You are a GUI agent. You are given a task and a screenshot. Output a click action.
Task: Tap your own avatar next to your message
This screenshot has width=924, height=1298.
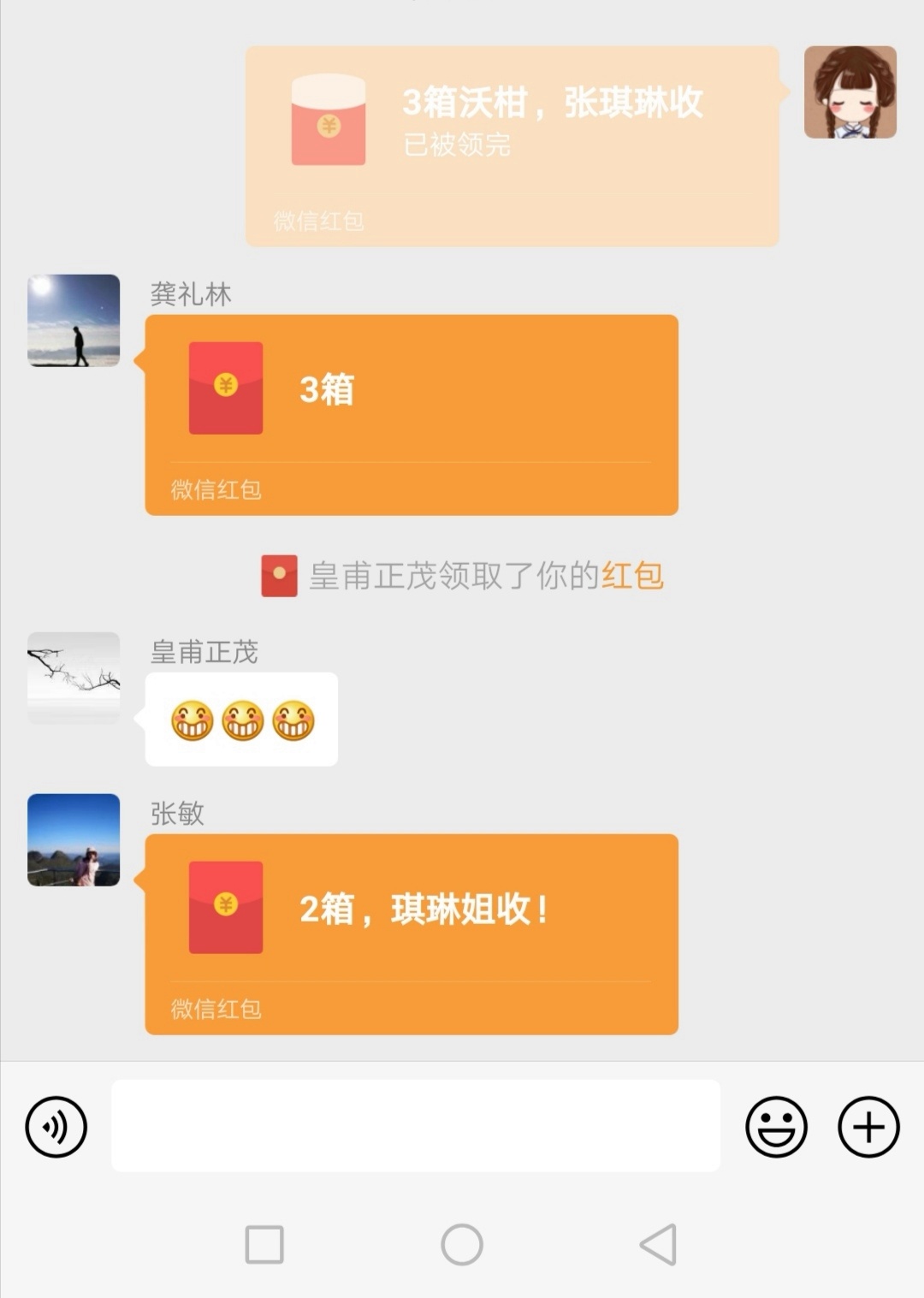click(x=850, y=92)
